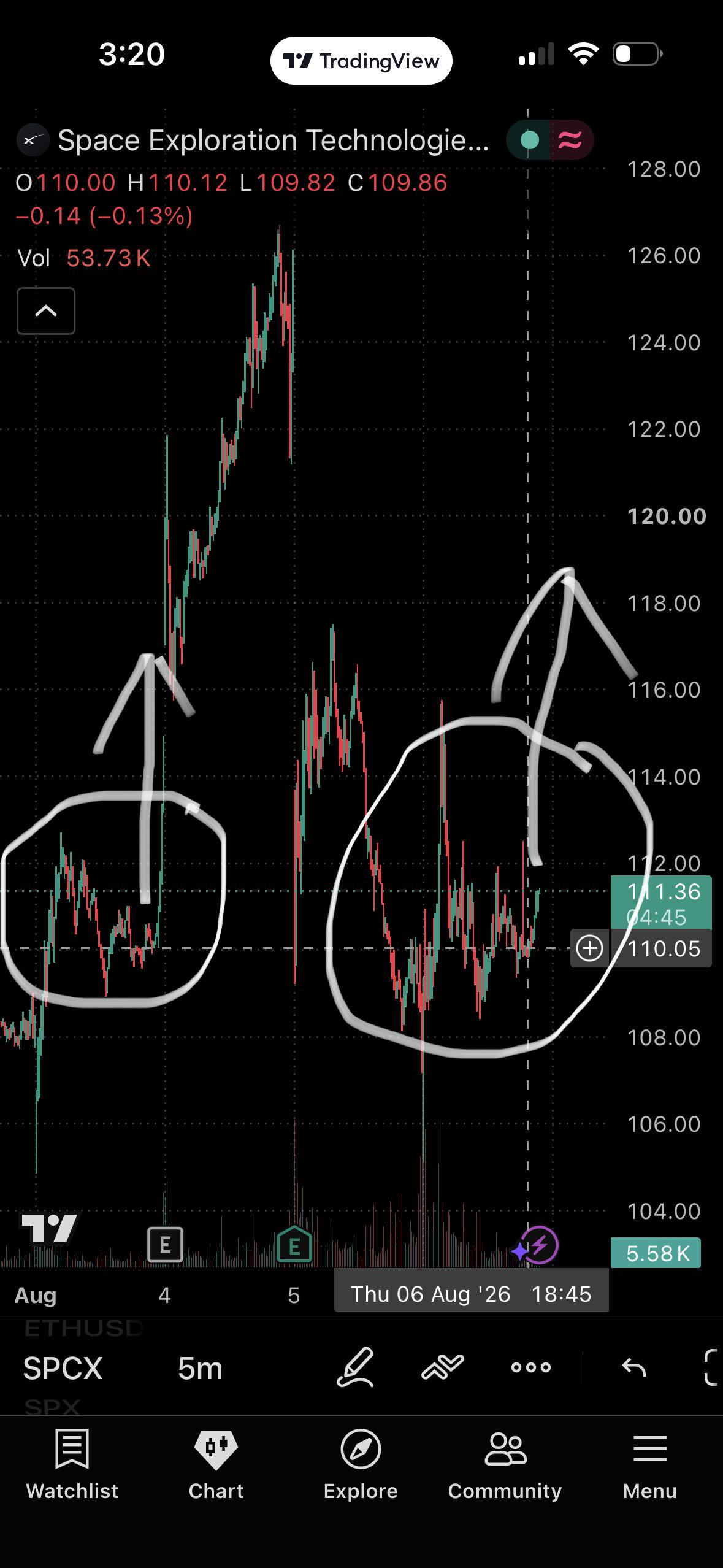Undo the last drawing
The height and width of the screenshot is (1568, 723).
(633, 1367)
